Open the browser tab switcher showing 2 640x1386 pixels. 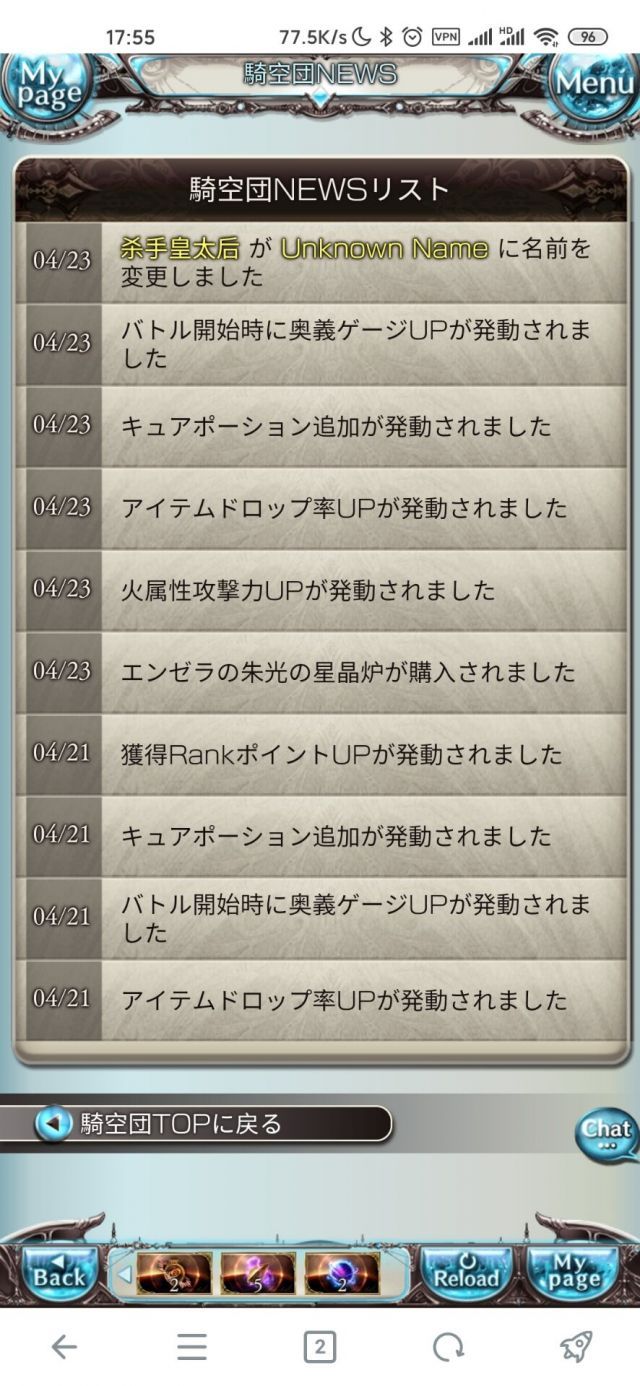tap(319, 1348)
